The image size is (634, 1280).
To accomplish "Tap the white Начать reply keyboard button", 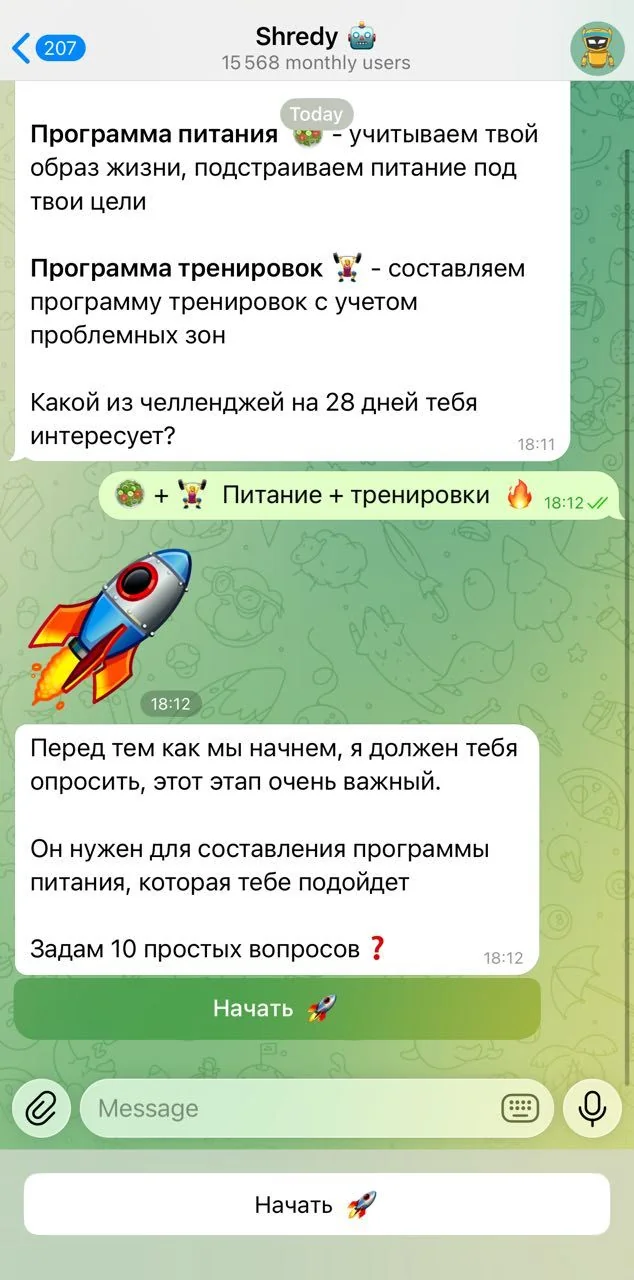I will click(x=316, y=1204).
